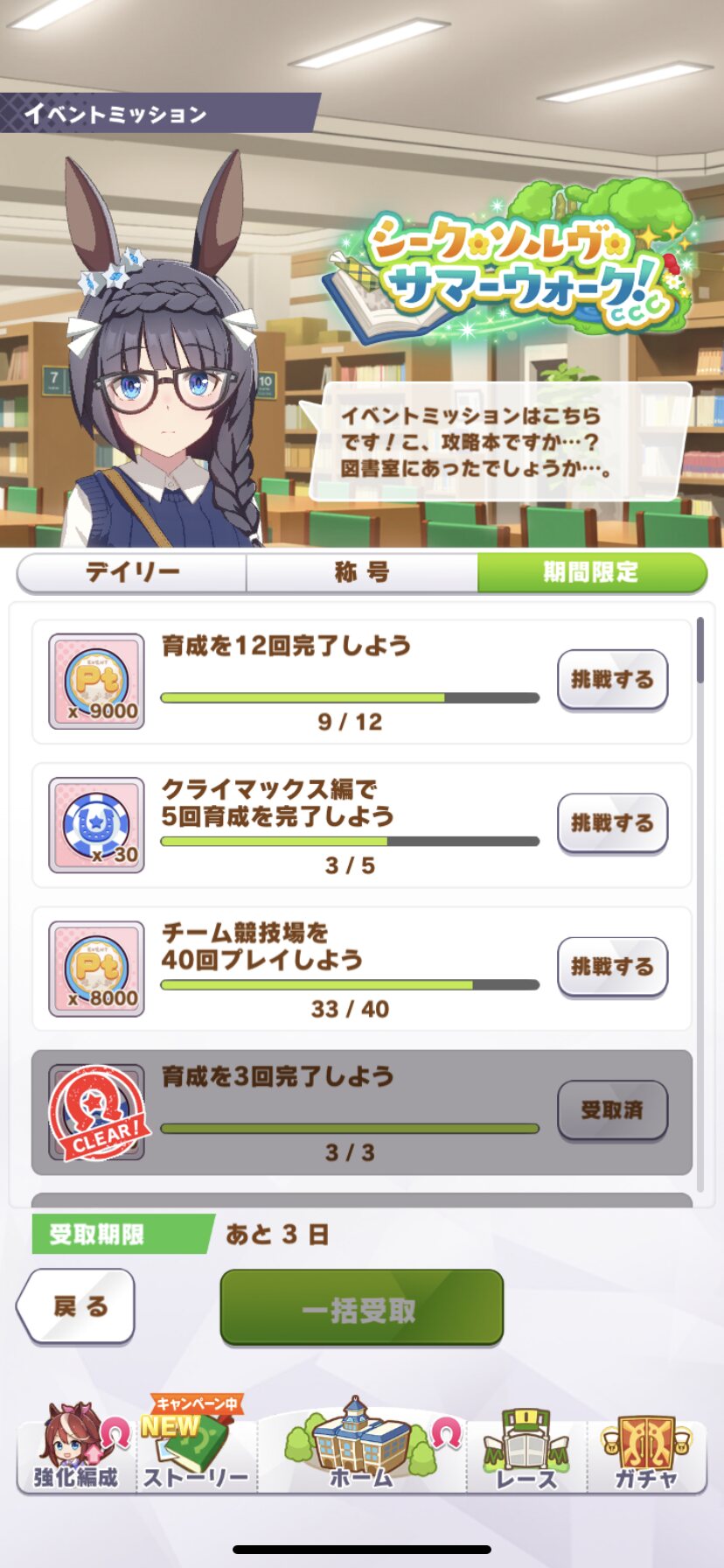View the x30 blue coin reward icon
The image size is (724, 1568).
[96, 825]
